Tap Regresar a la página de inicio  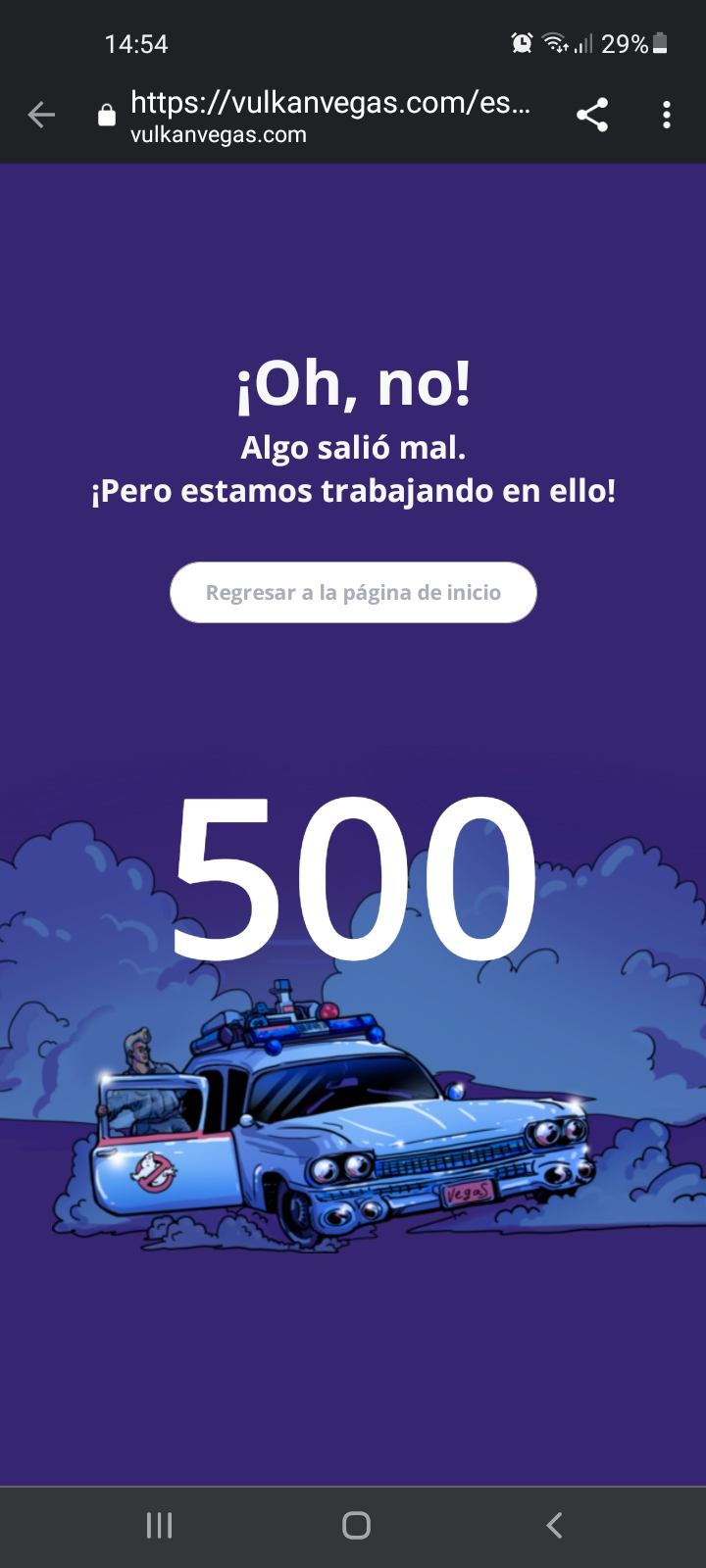(353, 592)
